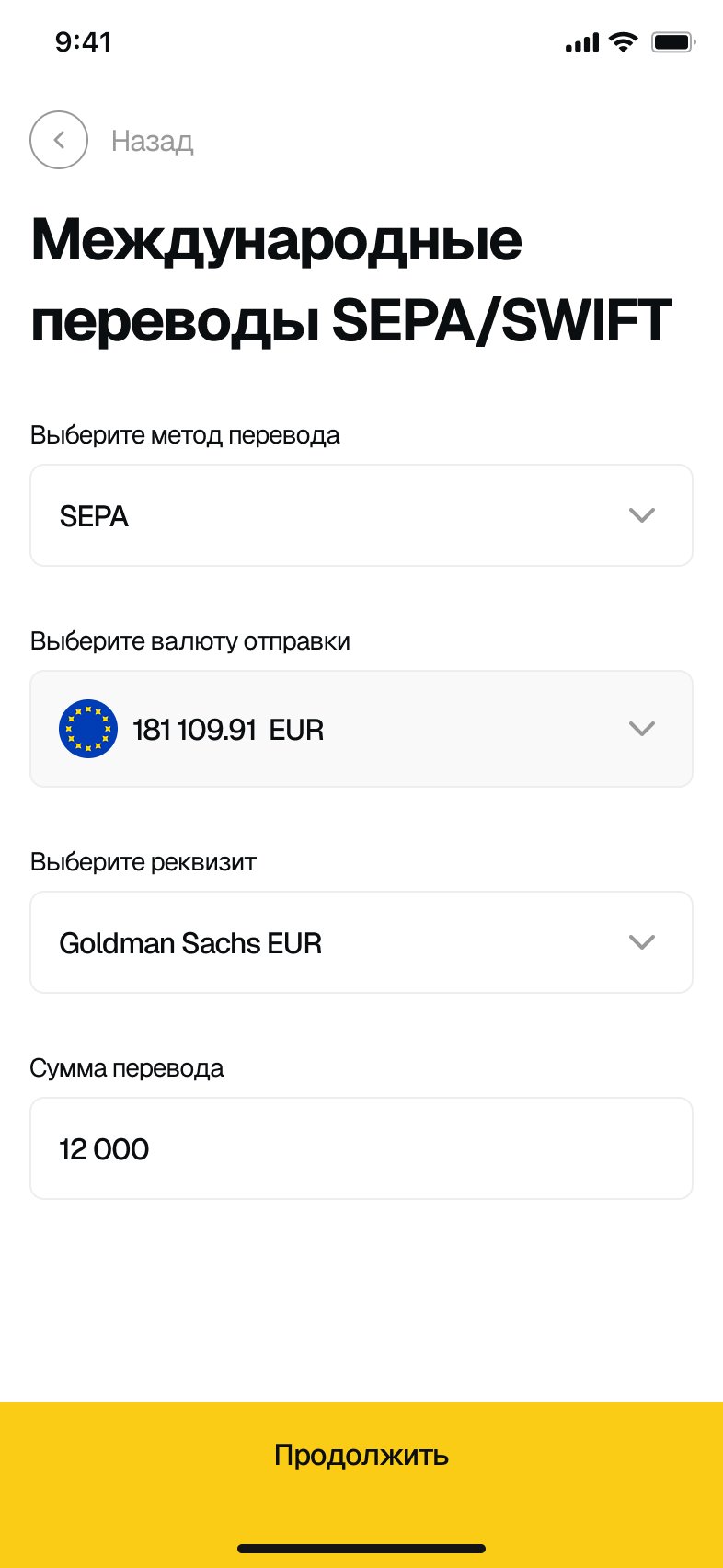Viewport: 723px width, 1568px height.
Task: Tap the cellular signal icon
Action: [x=580, y=41]
